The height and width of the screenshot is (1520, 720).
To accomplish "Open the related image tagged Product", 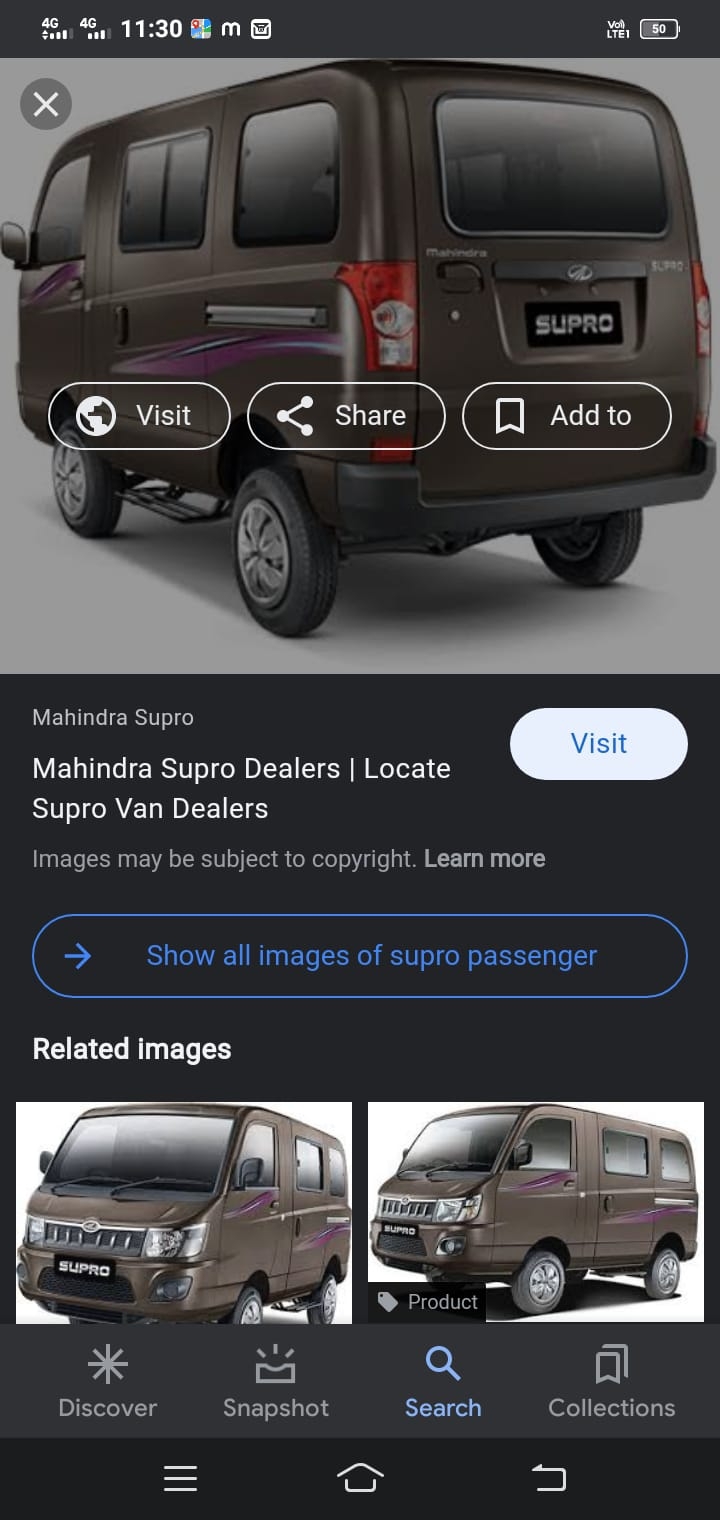I will [536, 1212].
